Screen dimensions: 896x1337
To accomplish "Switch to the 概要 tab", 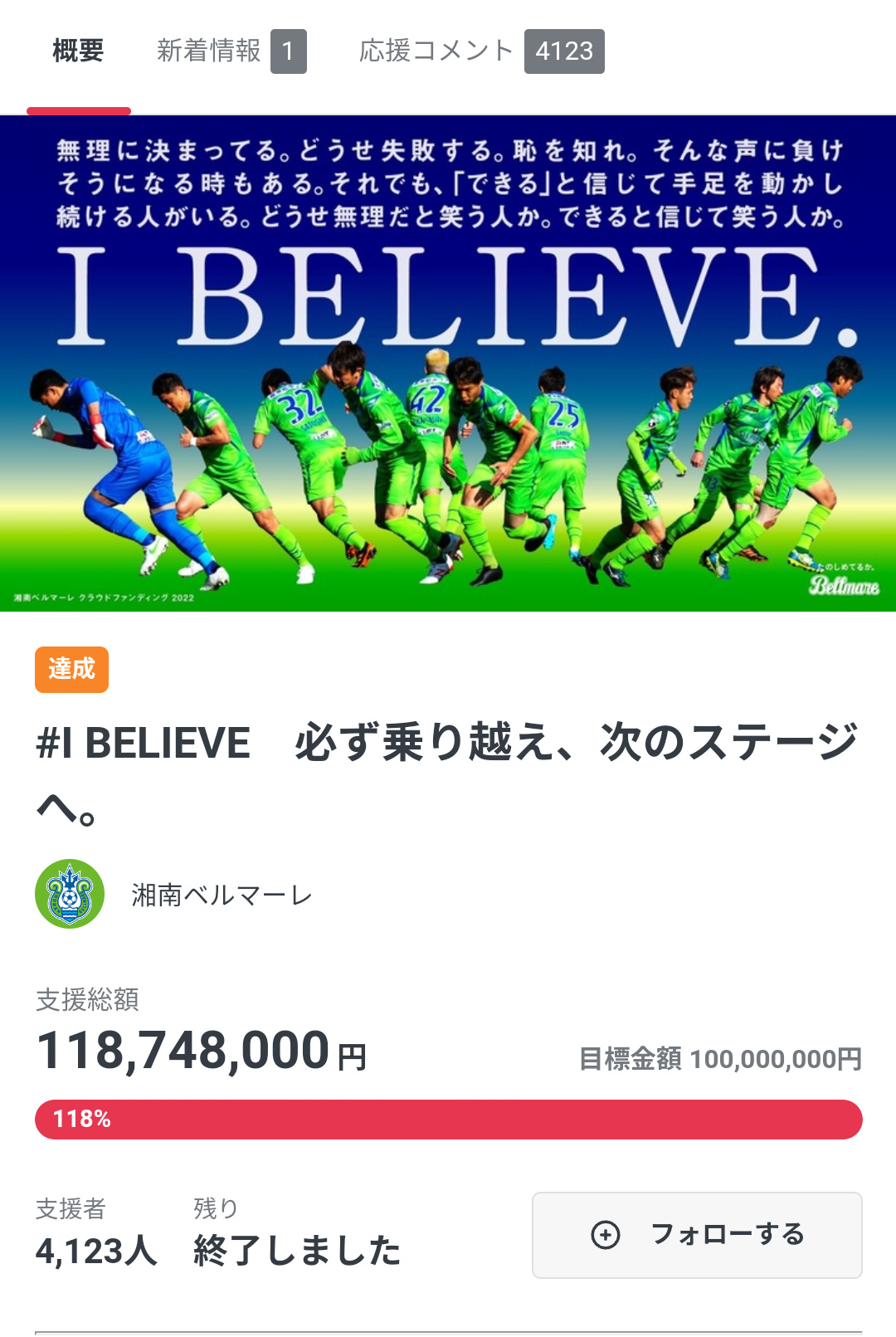I will point(78,51).
